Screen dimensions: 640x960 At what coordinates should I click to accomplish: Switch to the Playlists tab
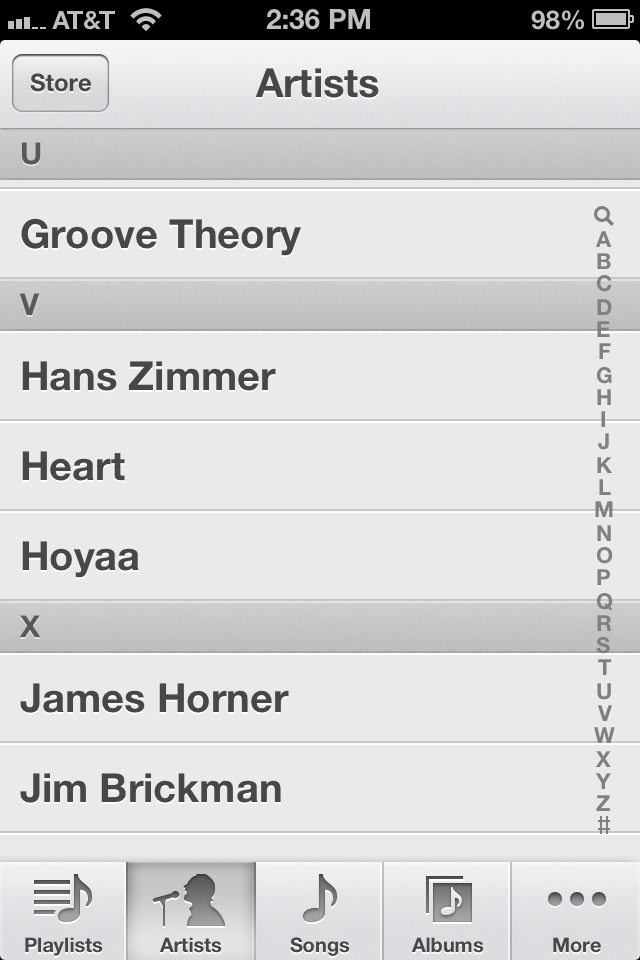click(x=63, y=912)
